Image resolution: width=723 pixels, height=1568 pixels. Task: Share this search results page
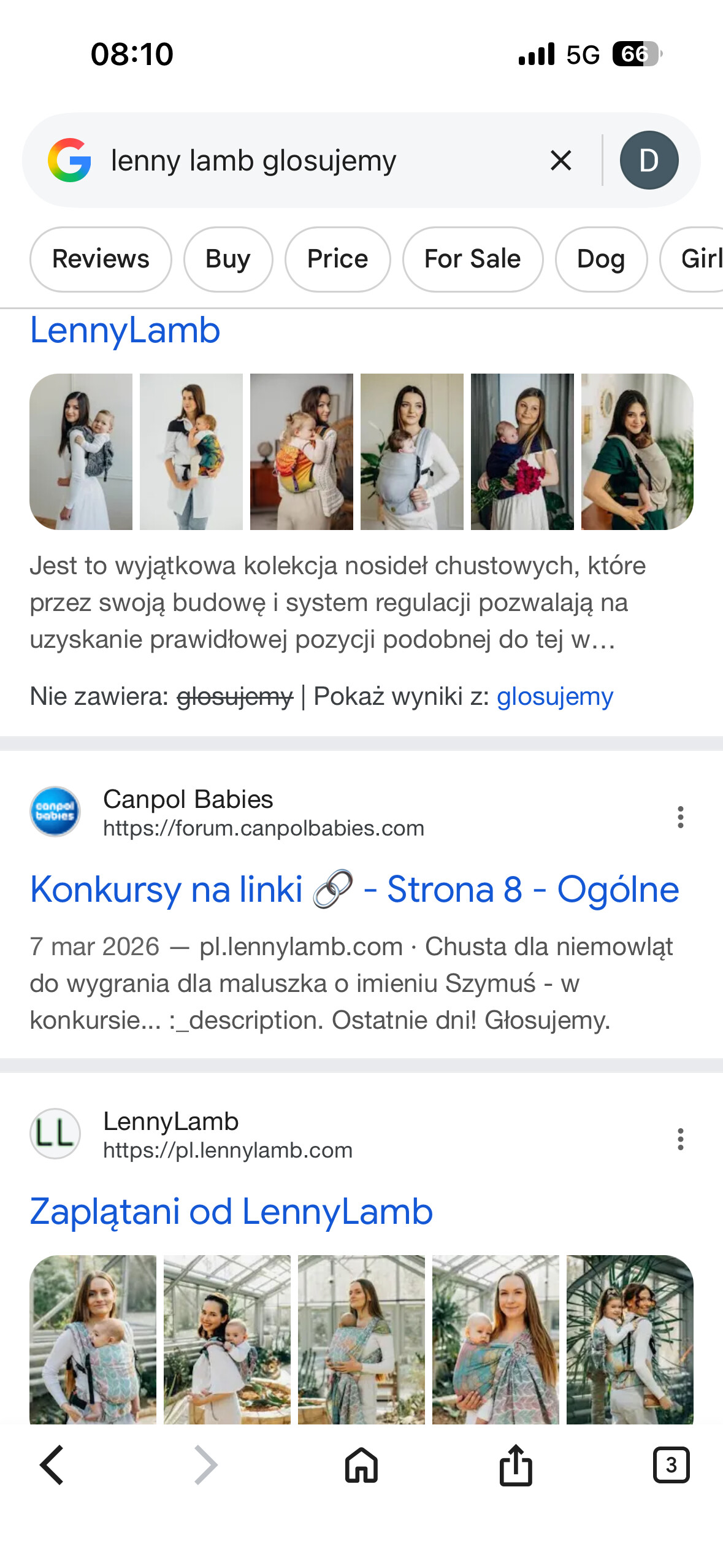coord(516,1465)
